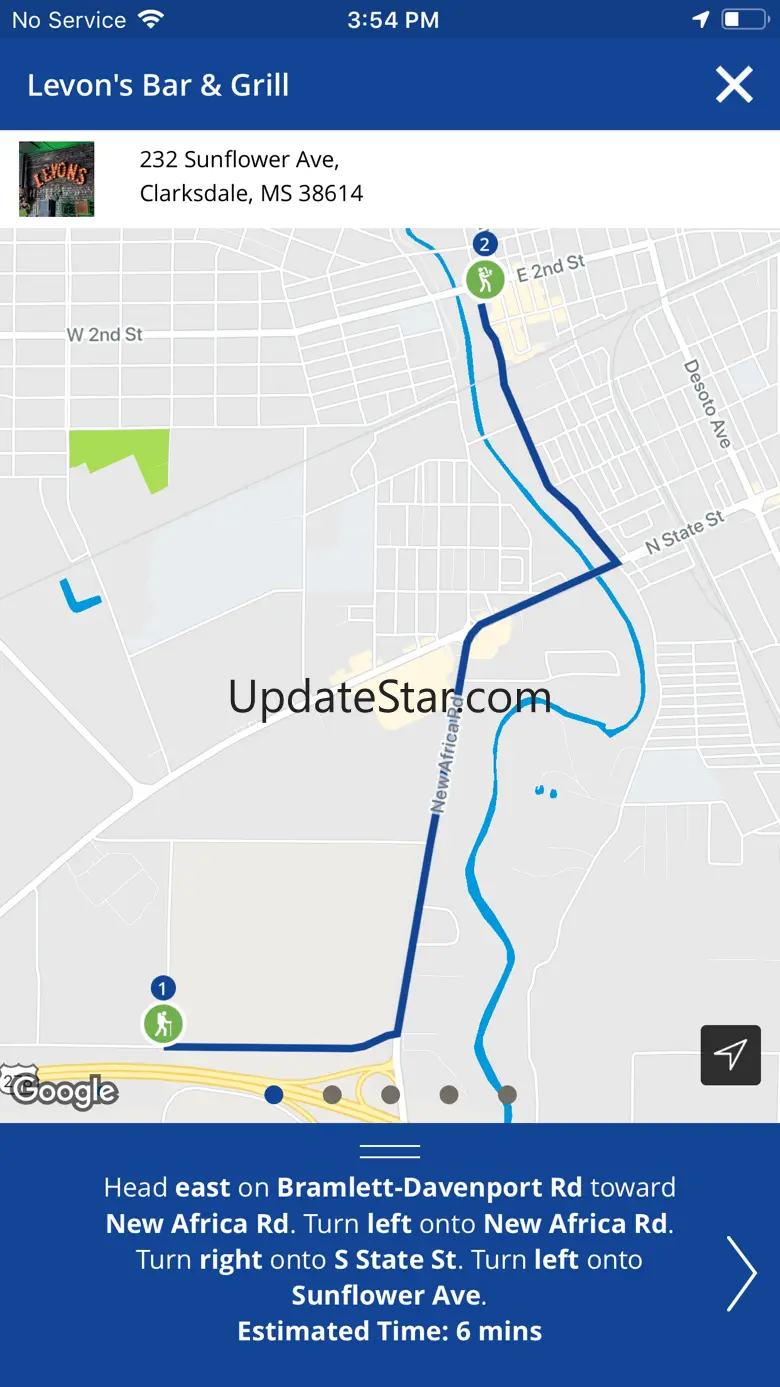Jump to the second page indicator dot

332,1095
